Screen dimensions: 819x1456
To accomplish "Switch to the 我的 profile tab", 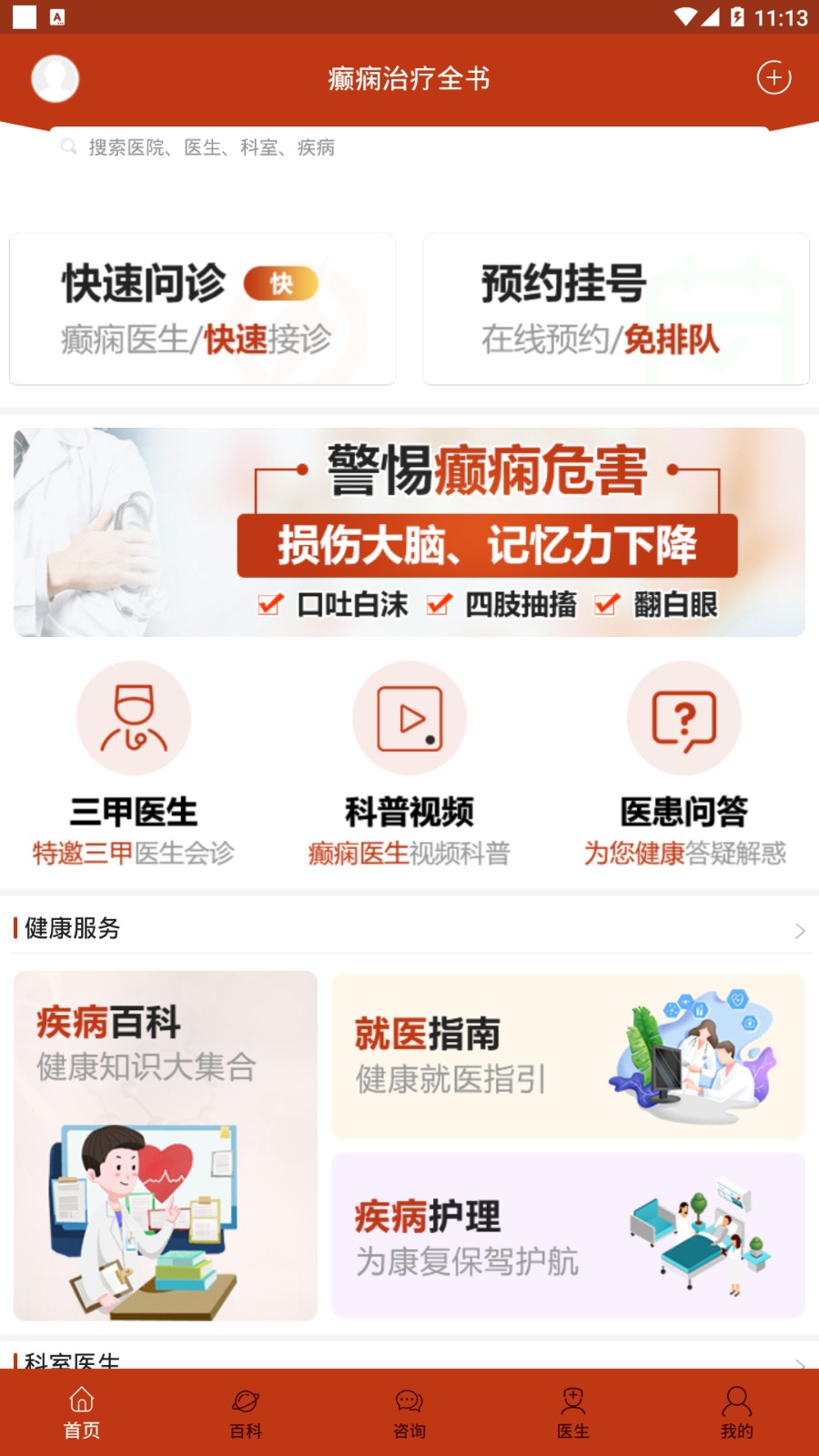I will point(737,1413).
